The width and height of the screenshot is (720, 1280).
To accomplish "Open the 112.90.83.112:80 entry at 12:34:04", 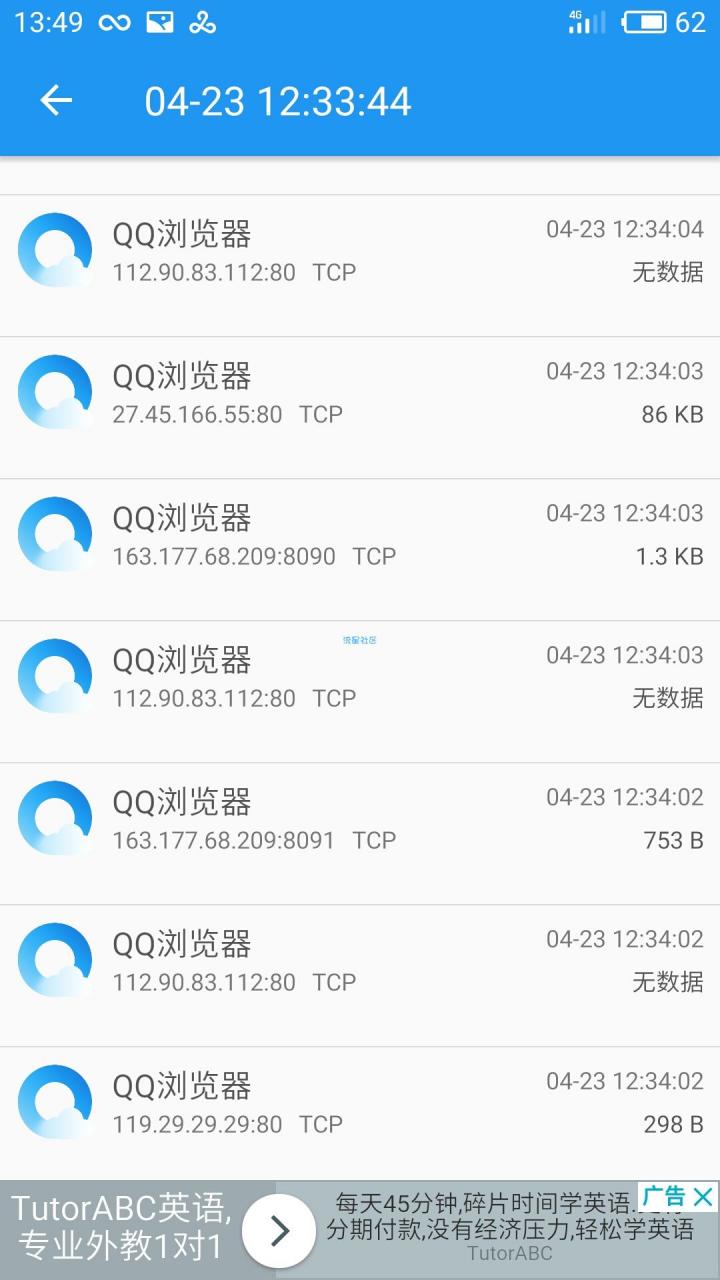I will (x=360, y=251).
